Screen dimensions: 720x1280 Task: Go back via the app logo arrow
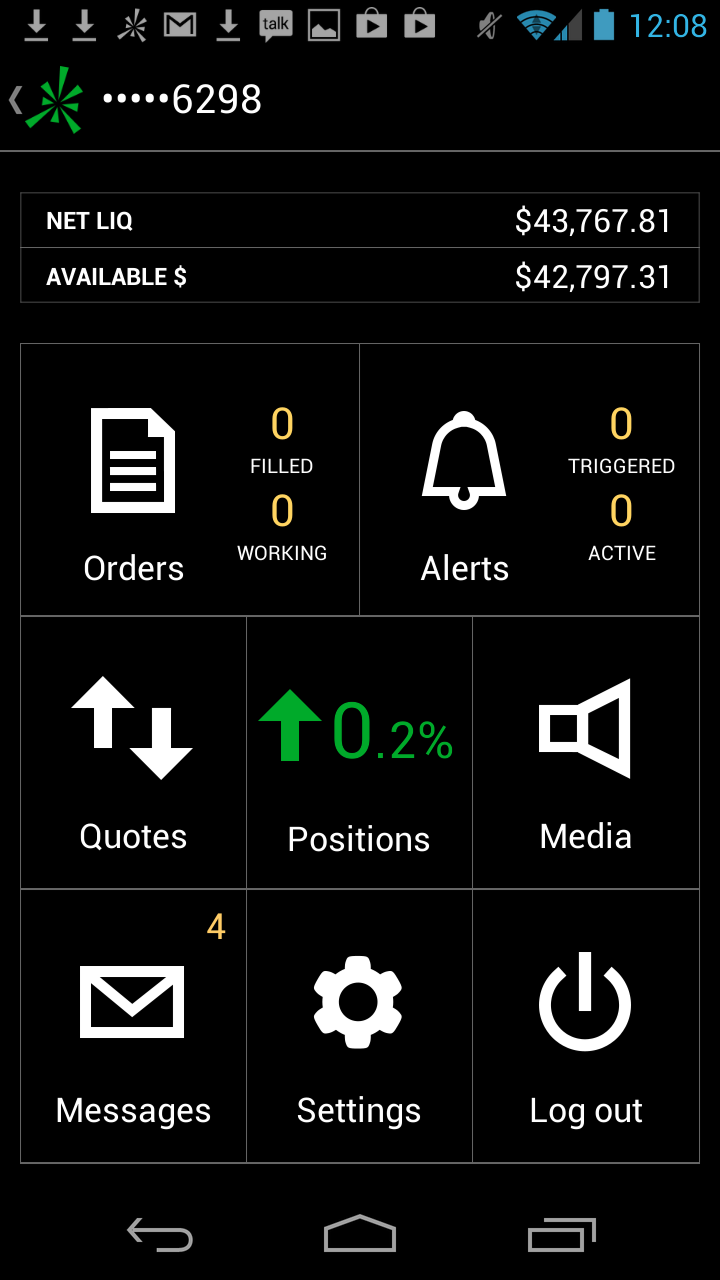(46, 100)
